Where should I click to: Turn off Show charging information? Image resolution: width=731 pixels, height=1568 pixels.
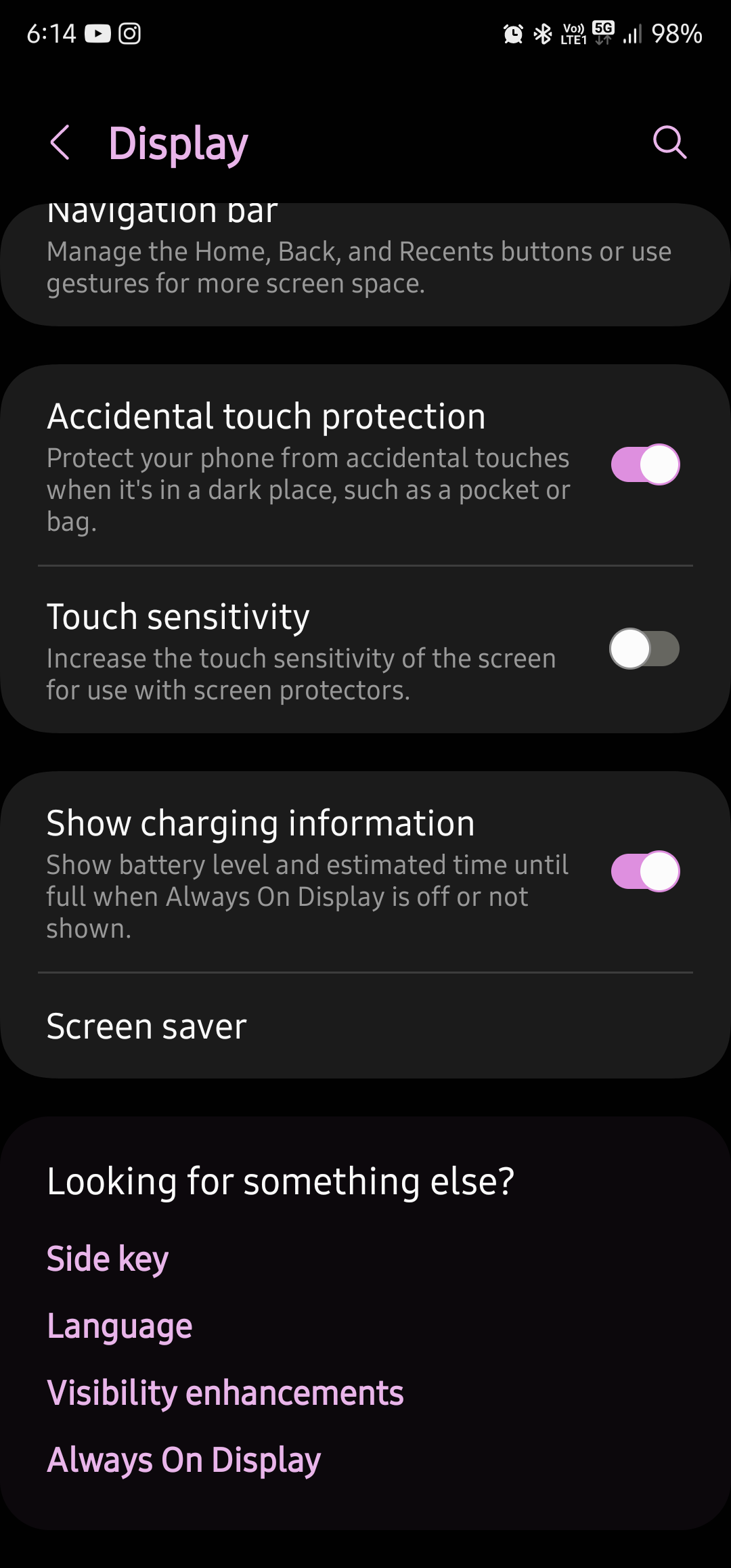click(645, 873)
